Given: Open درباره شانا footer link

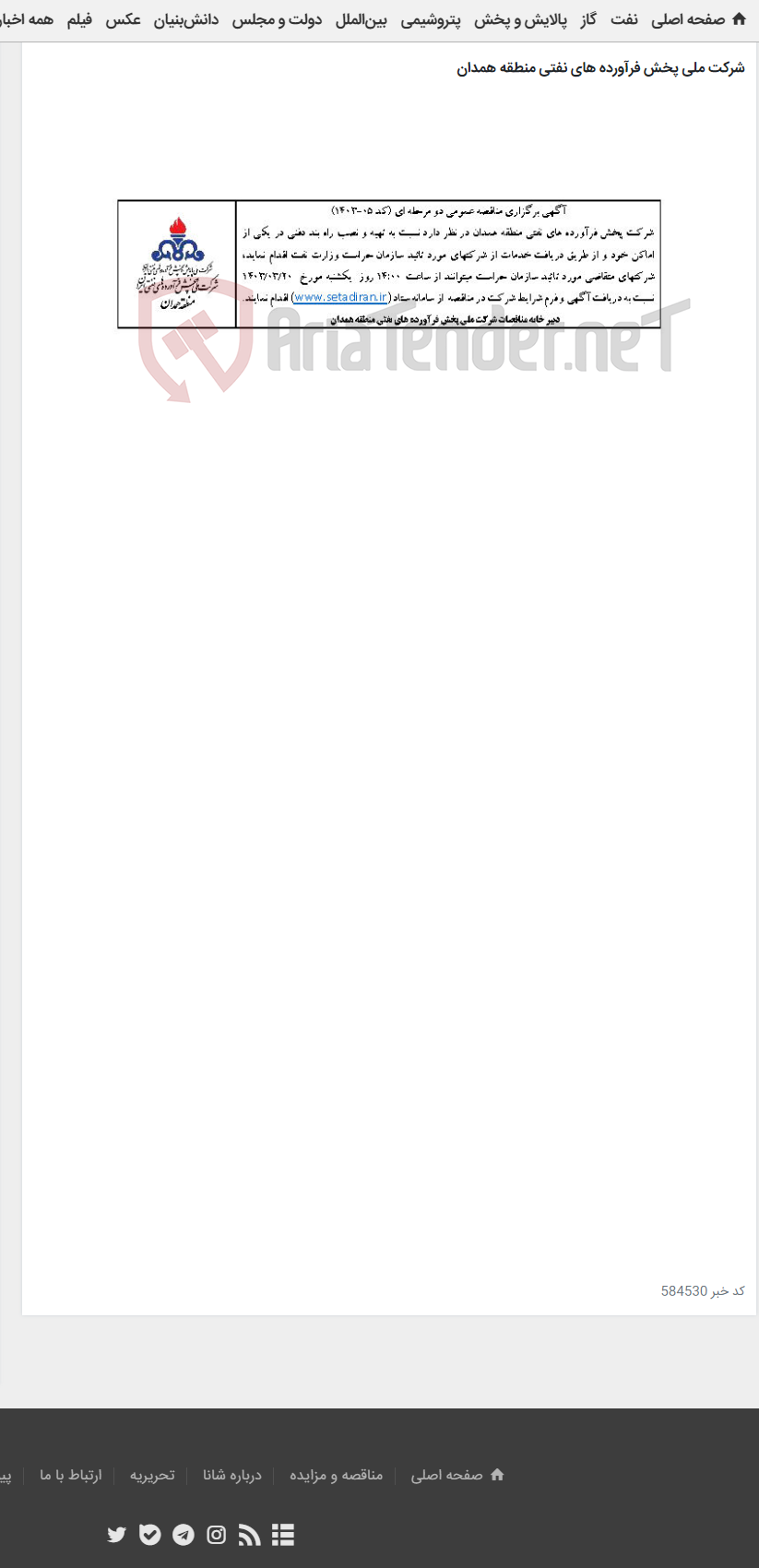Looking at the screenshot, I should pyautogui.click(x=231, y=1475).
